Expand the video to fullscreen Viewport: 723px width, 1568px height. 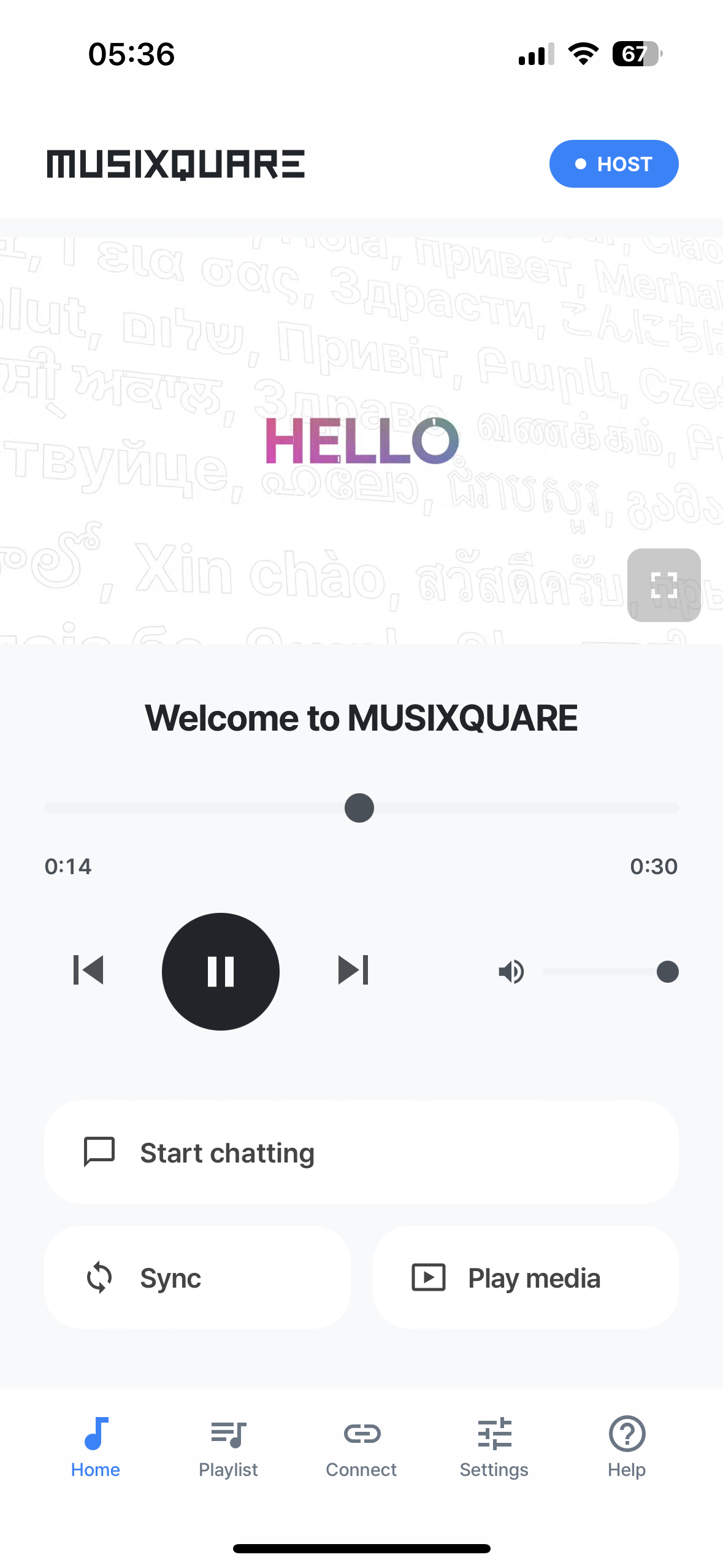tap(664, 585)
